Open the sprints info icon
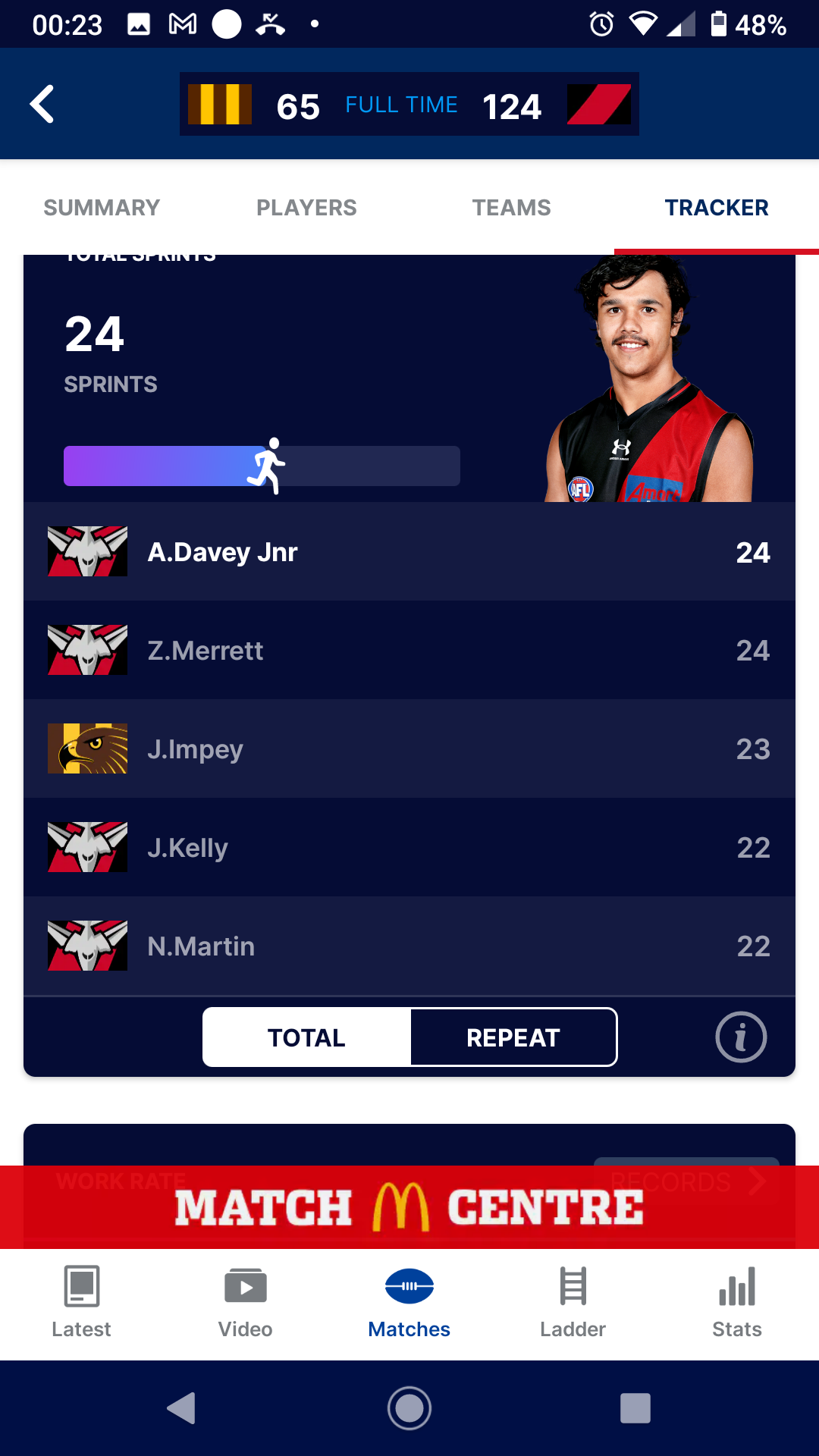 click(741, 1037)
